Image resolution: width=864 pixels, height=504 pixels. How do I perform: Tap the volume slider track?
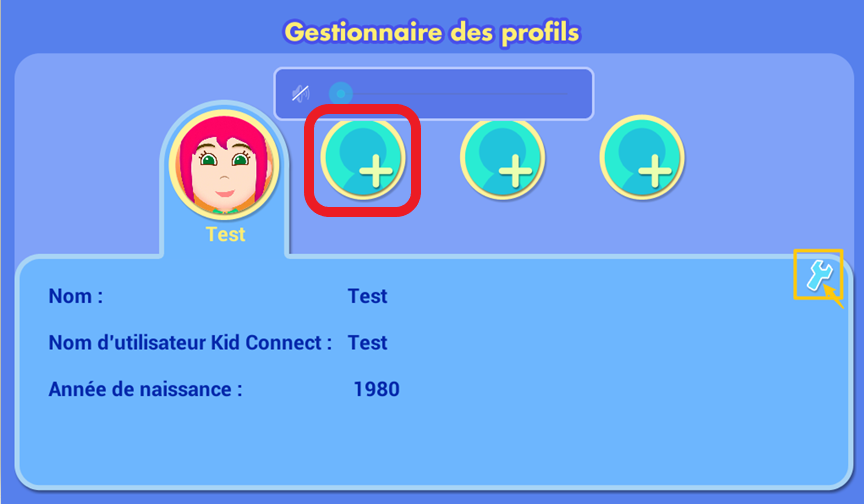click(x=460, y=94)
